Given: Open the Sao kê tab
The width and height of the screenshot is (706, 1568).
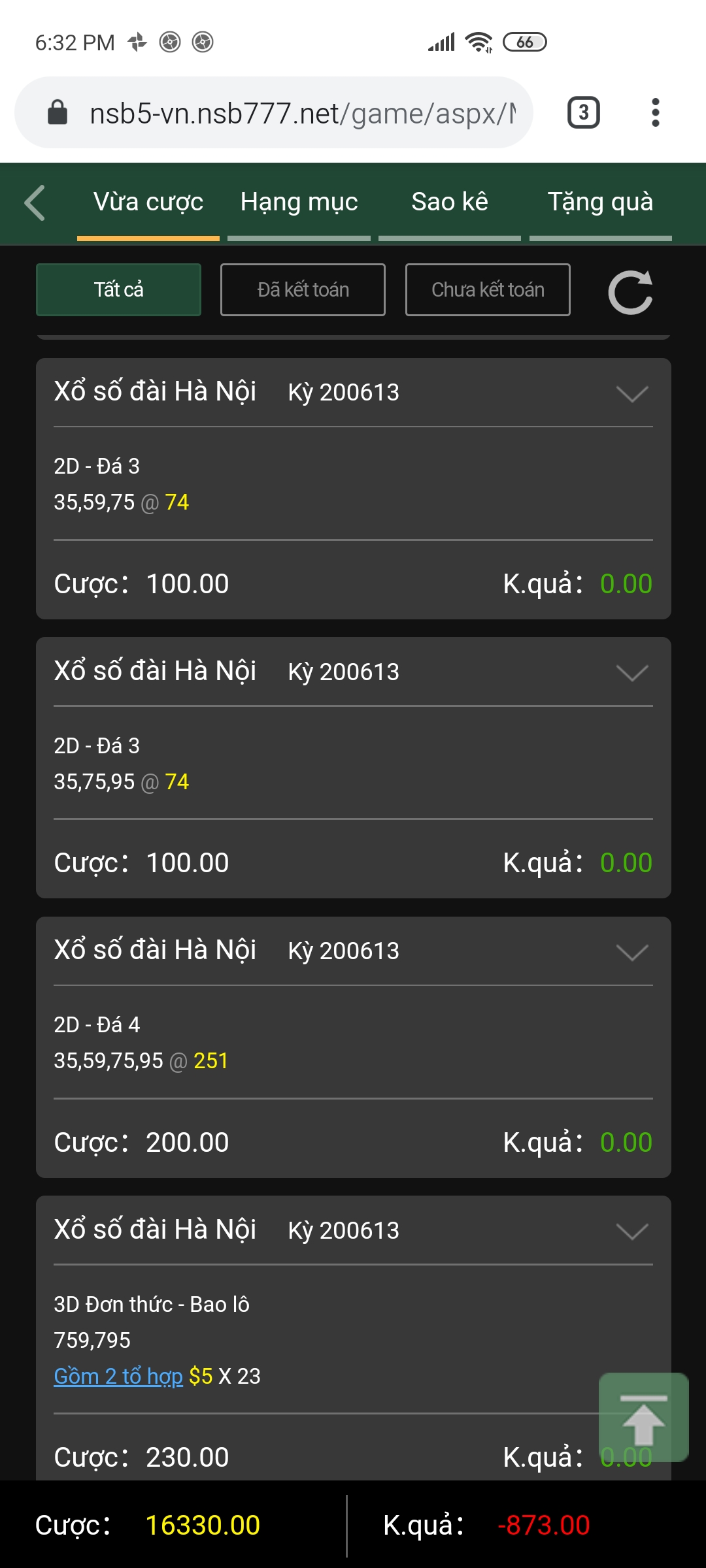Looking at the screenshot, I should [450, 203].
